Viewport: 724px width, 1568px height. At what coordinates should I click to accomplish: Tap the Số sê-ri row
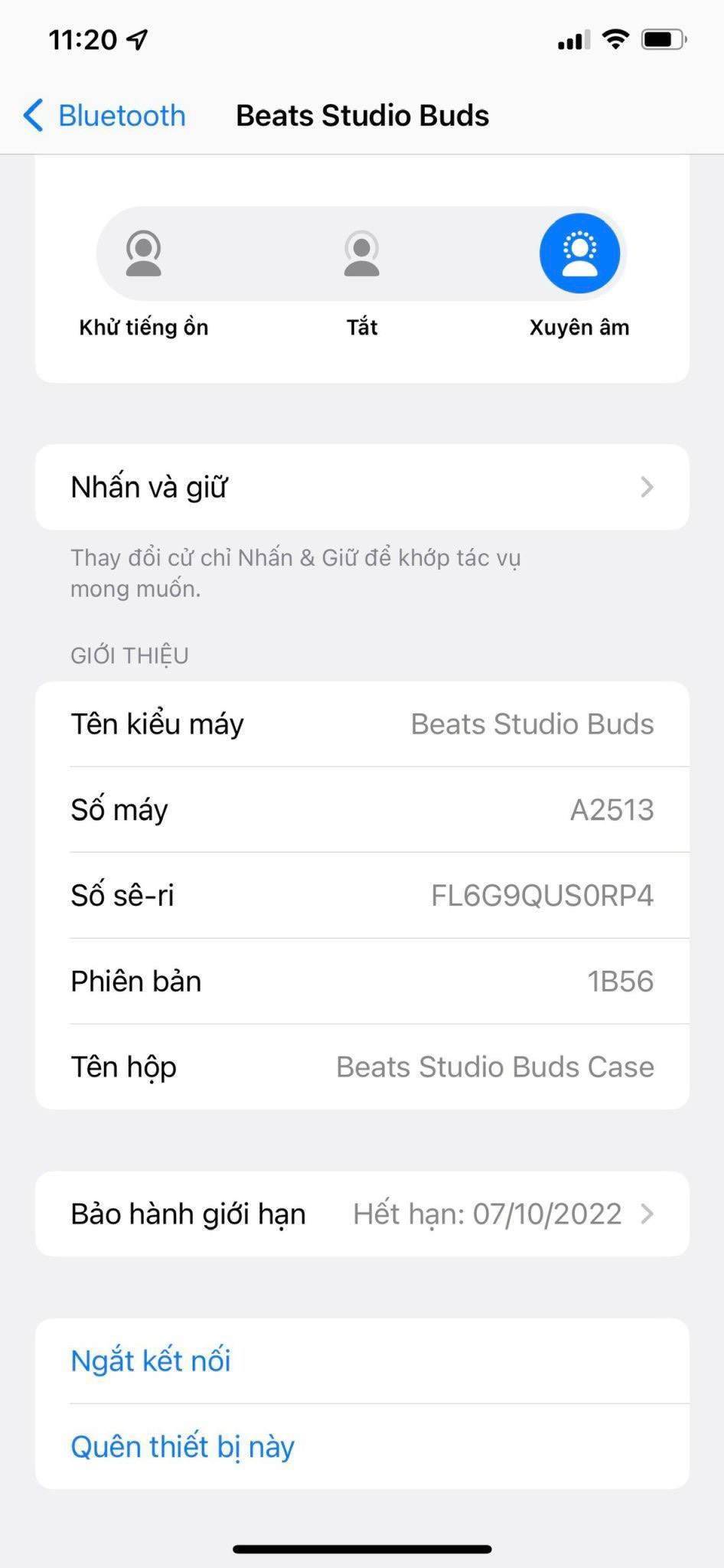tap(362, 895)
